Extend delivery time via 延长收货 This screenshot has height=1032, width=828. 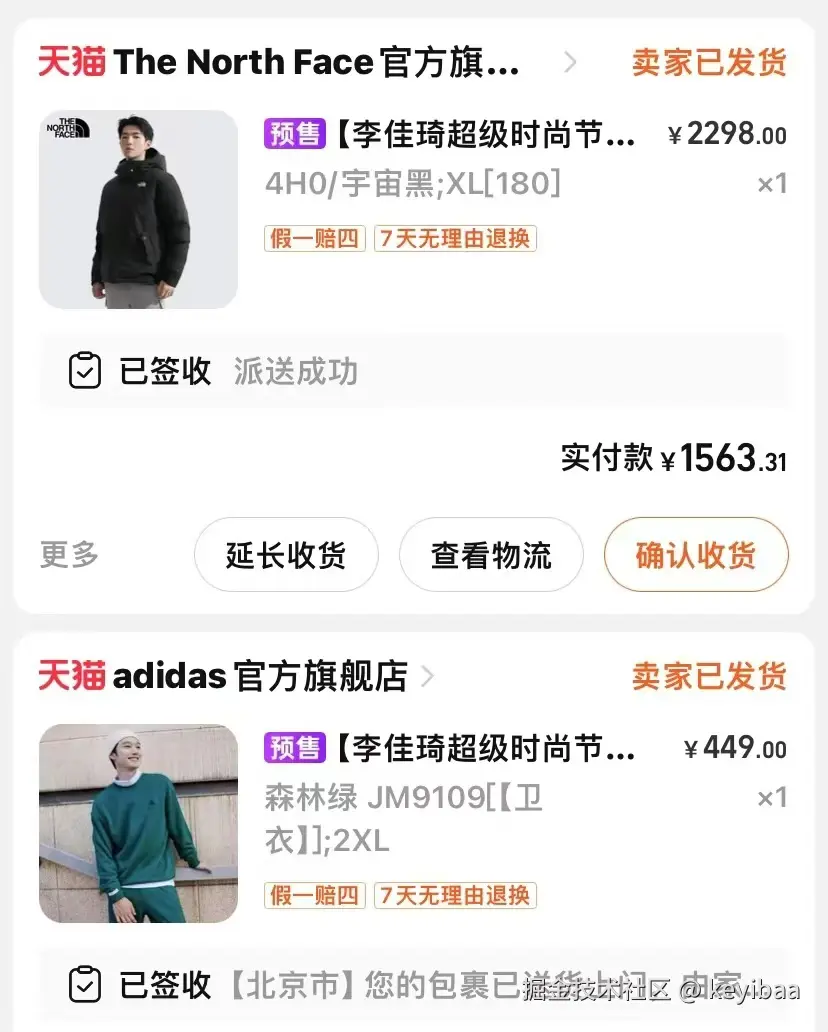[x=286, y=554]
